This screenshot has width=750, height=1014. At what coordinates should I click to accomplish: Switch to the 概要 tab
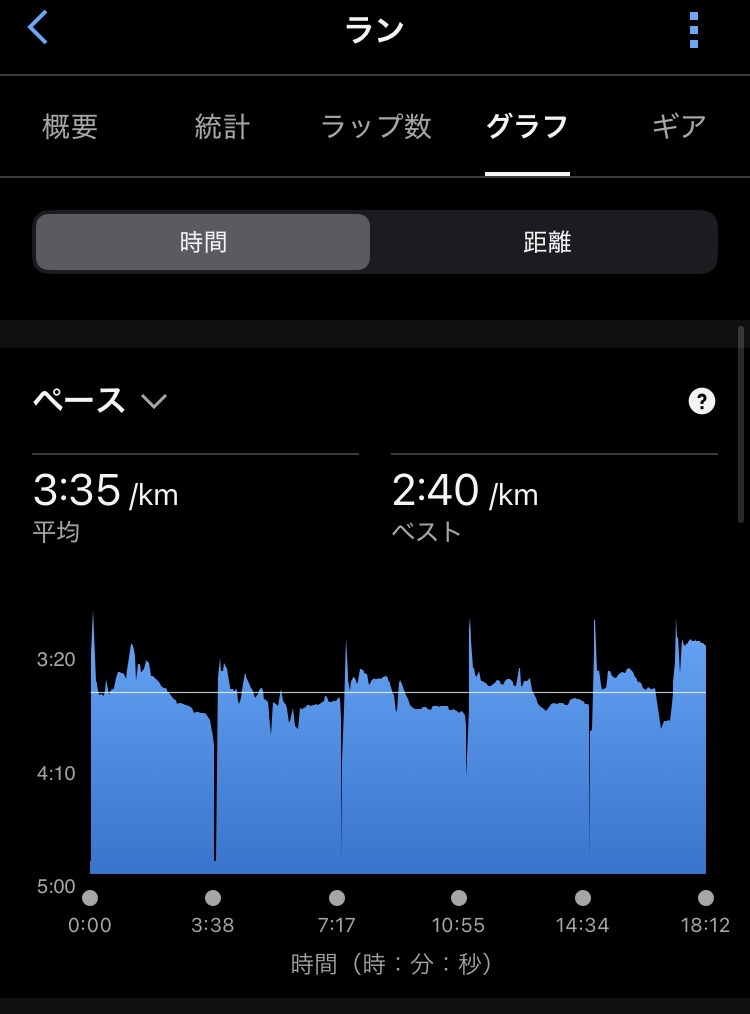pos(70,126)
